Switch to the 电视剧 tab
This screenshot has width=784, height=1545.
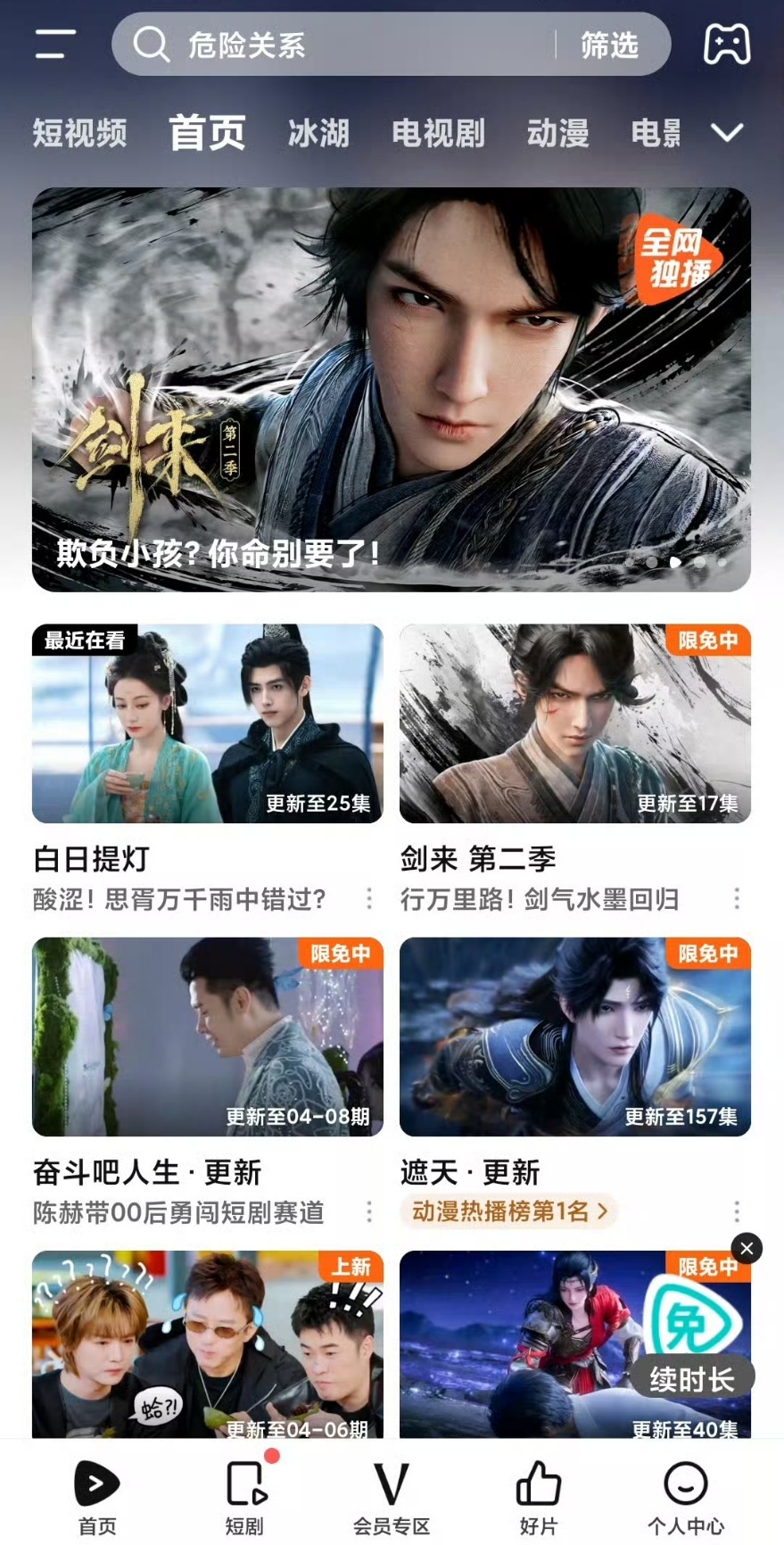(x=437, y=133)
